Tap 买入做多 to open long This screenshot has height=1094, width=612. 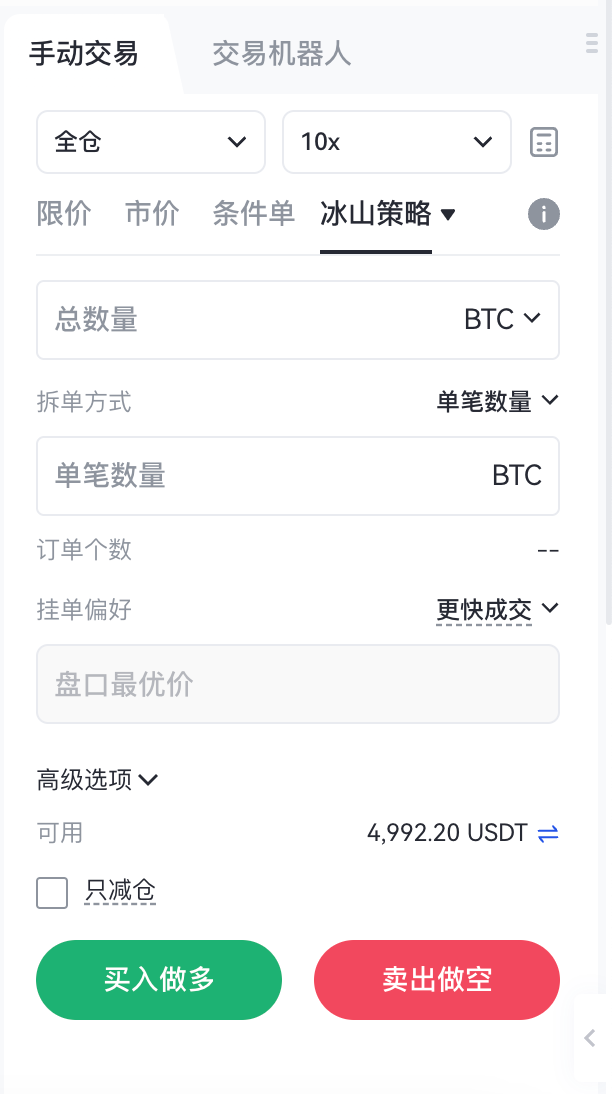pos(159,980)
